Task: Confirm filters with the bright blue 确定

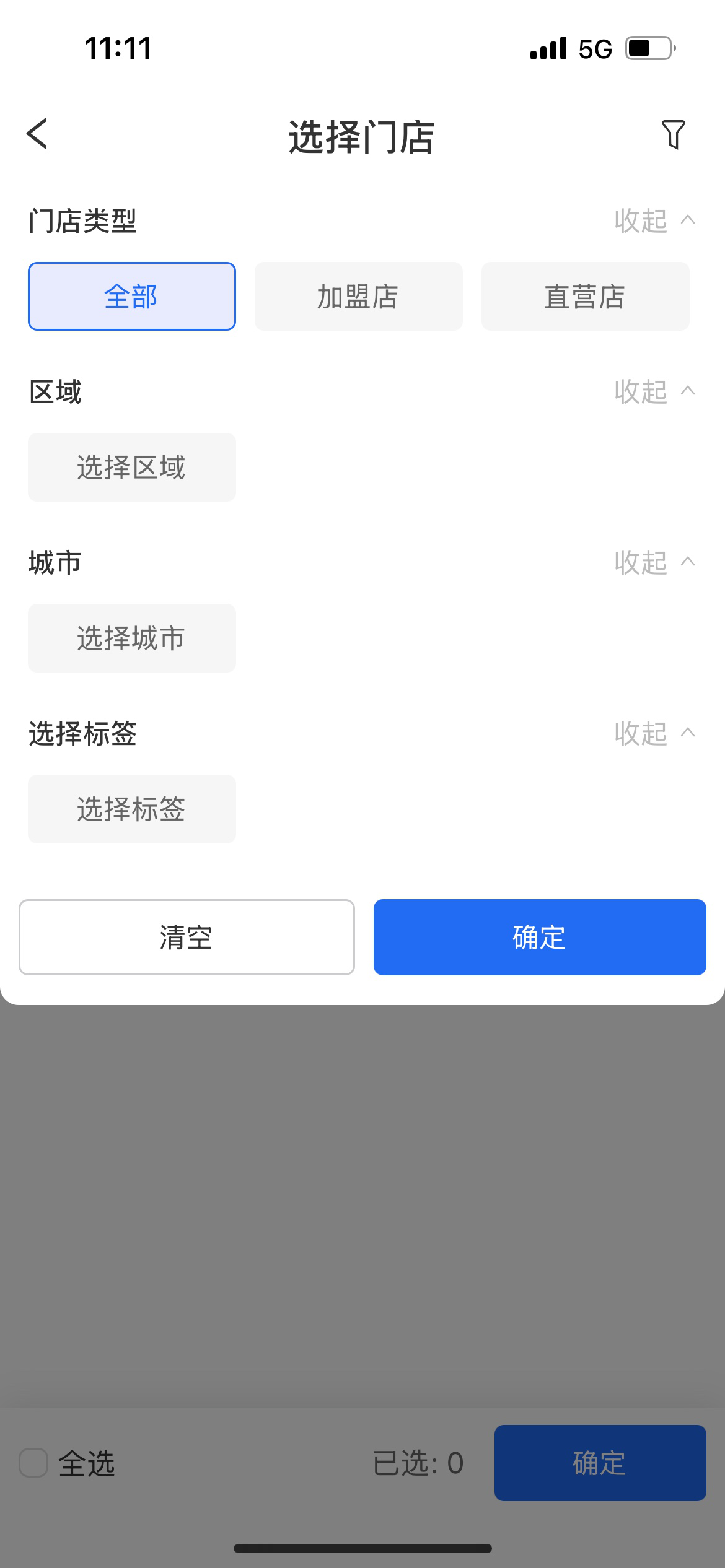Action: click(x=539, y=937)
